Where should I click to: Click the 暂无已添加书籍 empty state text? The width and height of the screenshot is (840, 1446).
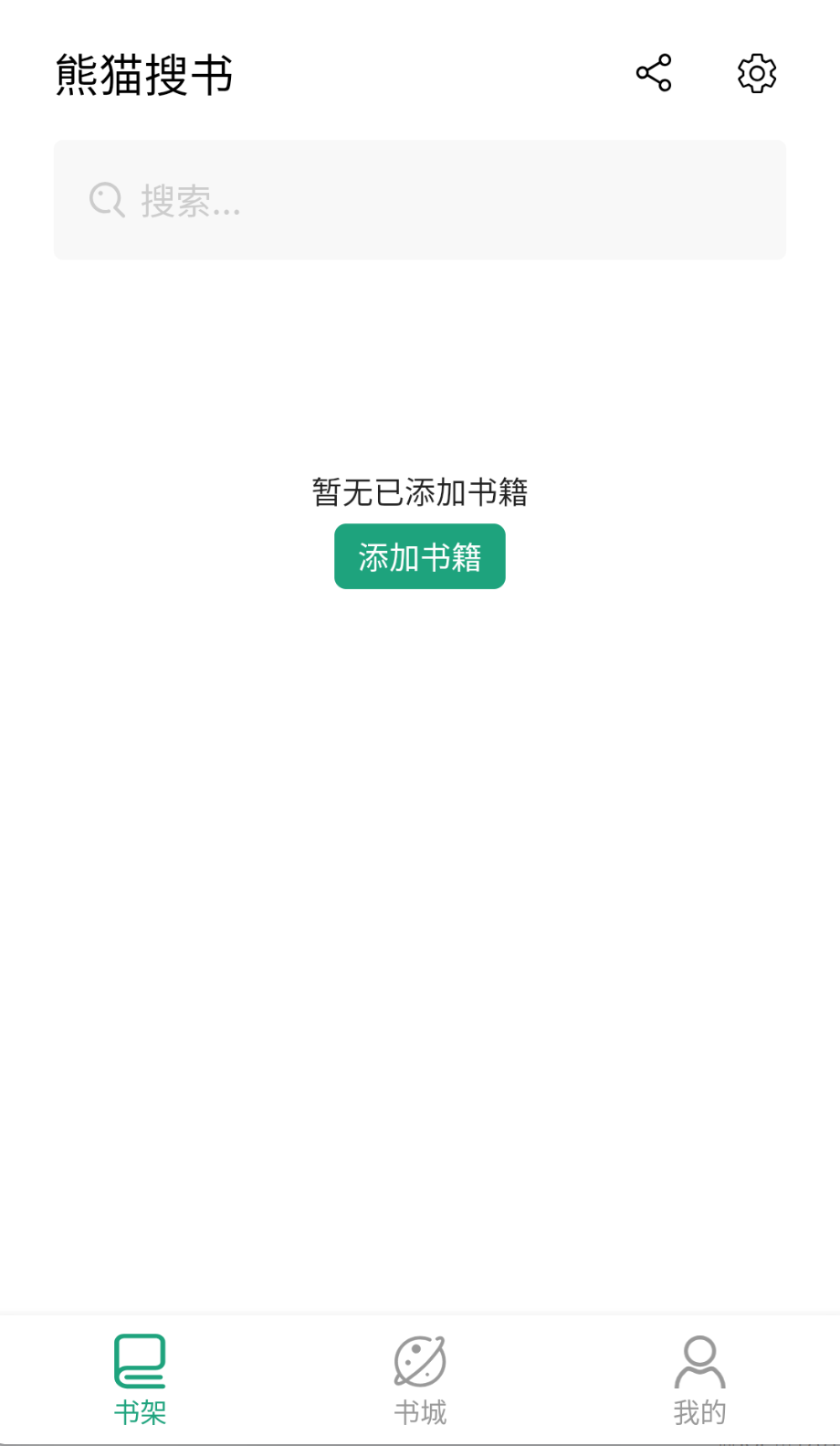[420, 491]
